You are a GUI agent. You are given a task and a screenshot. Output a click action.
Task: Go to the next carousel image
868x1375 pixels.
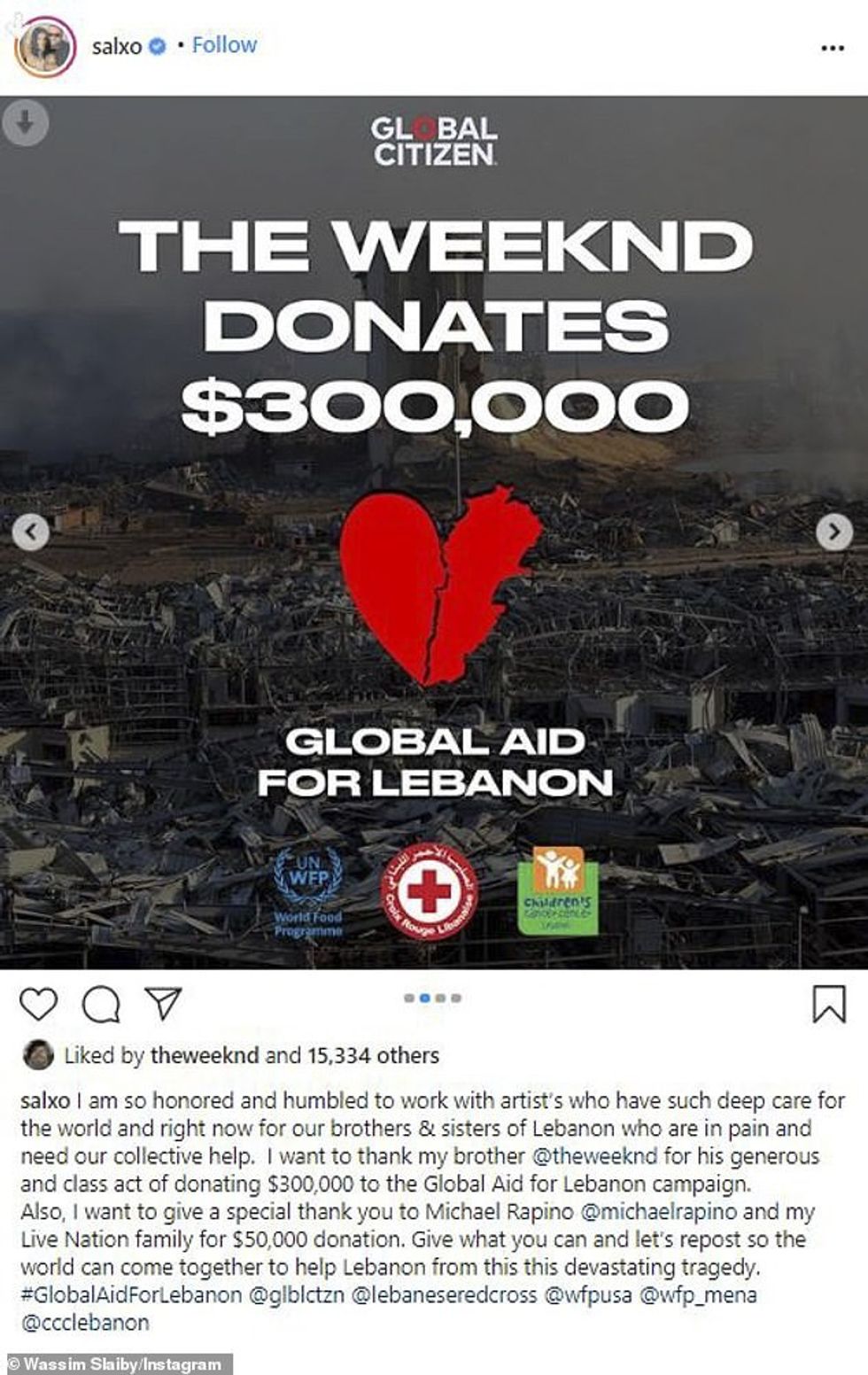[833, 532]
